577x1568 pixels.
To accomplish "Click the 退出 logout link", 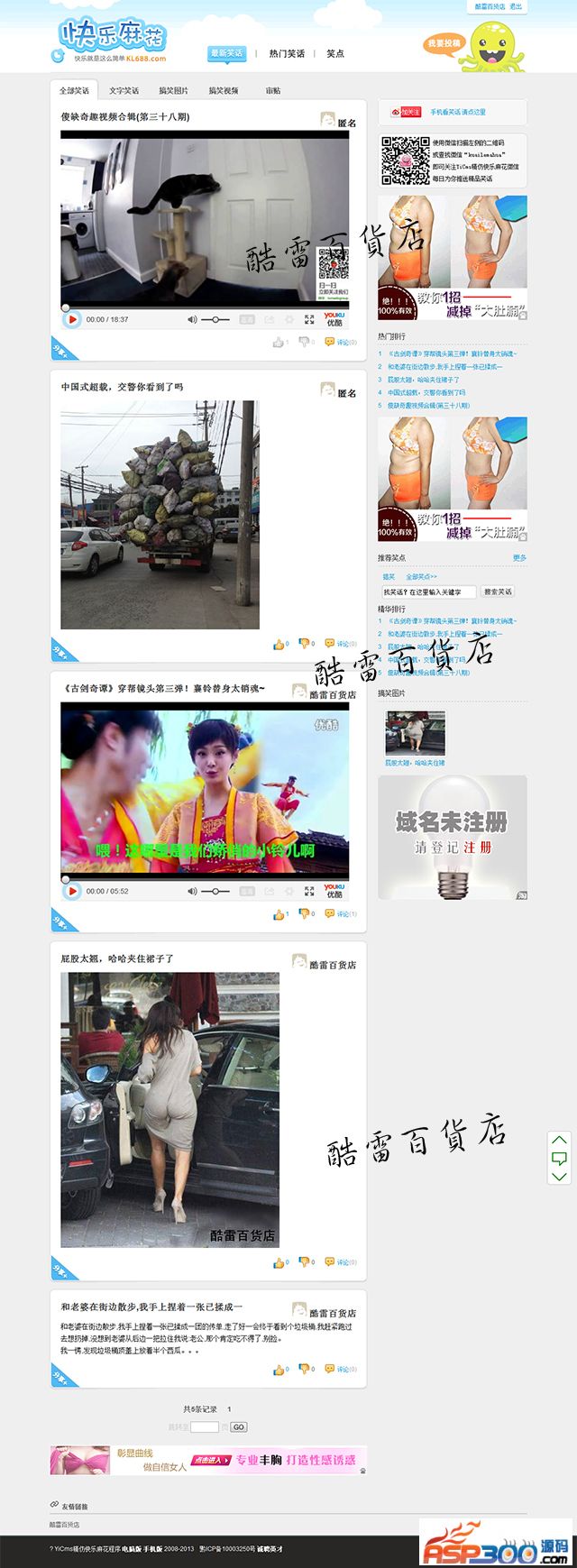I will [x=516, y=6].
